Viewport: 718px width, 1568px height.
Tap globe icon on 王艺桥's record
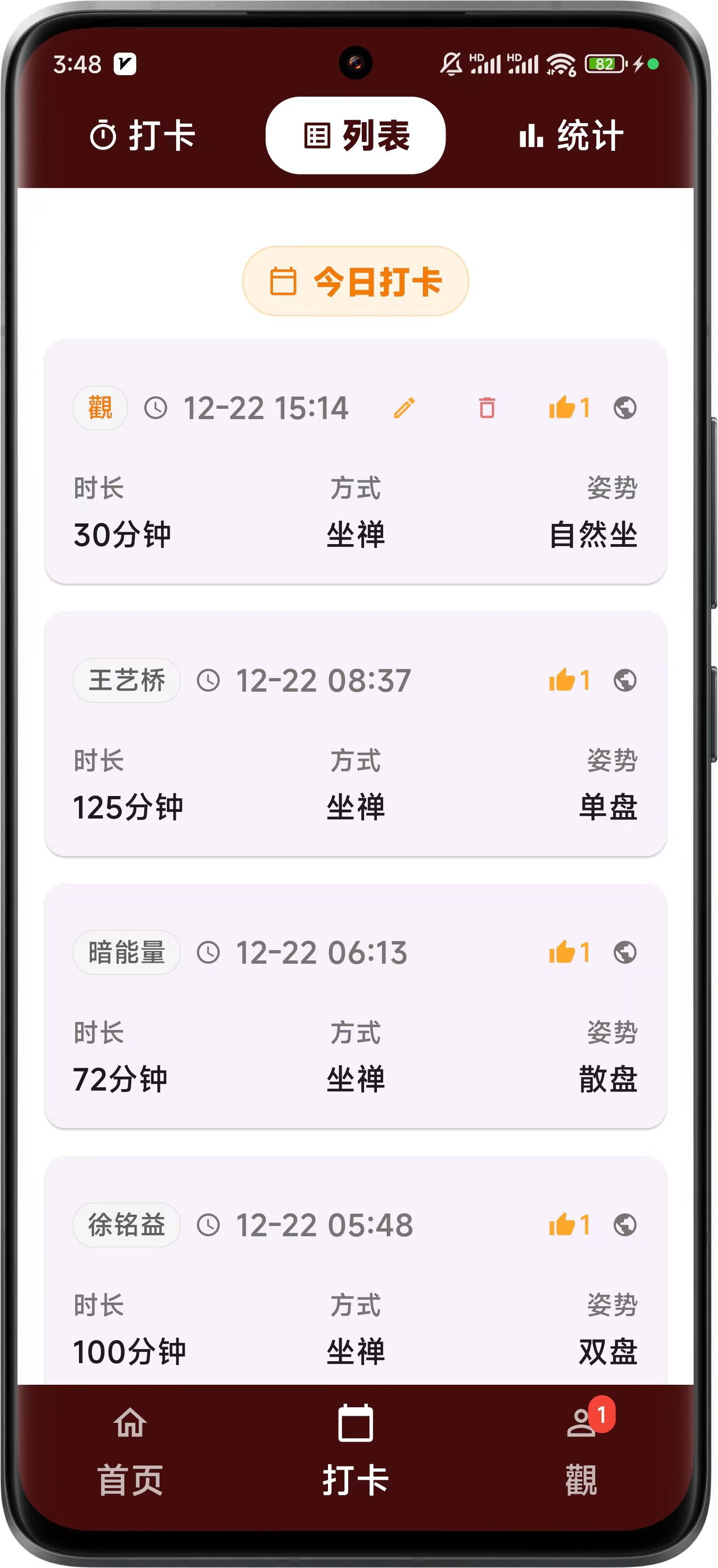click(625, 680)
